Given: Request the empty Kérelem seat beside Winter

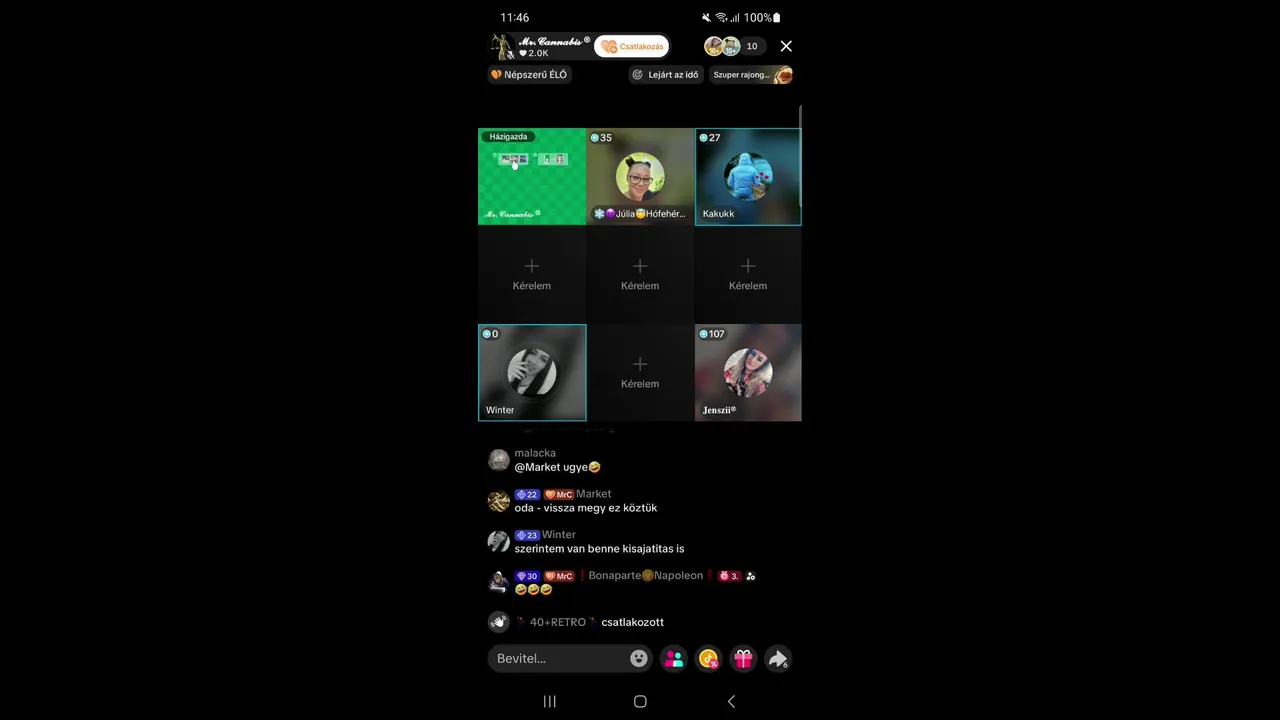Looking at the screenshot, I should point(640,372).
